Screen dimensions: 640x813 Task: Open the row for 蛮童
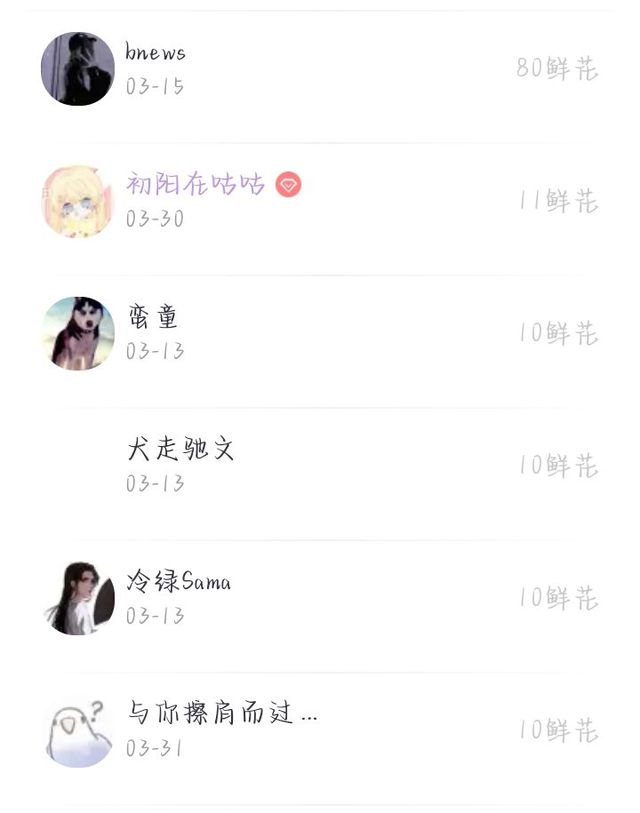tap(320, 333)
